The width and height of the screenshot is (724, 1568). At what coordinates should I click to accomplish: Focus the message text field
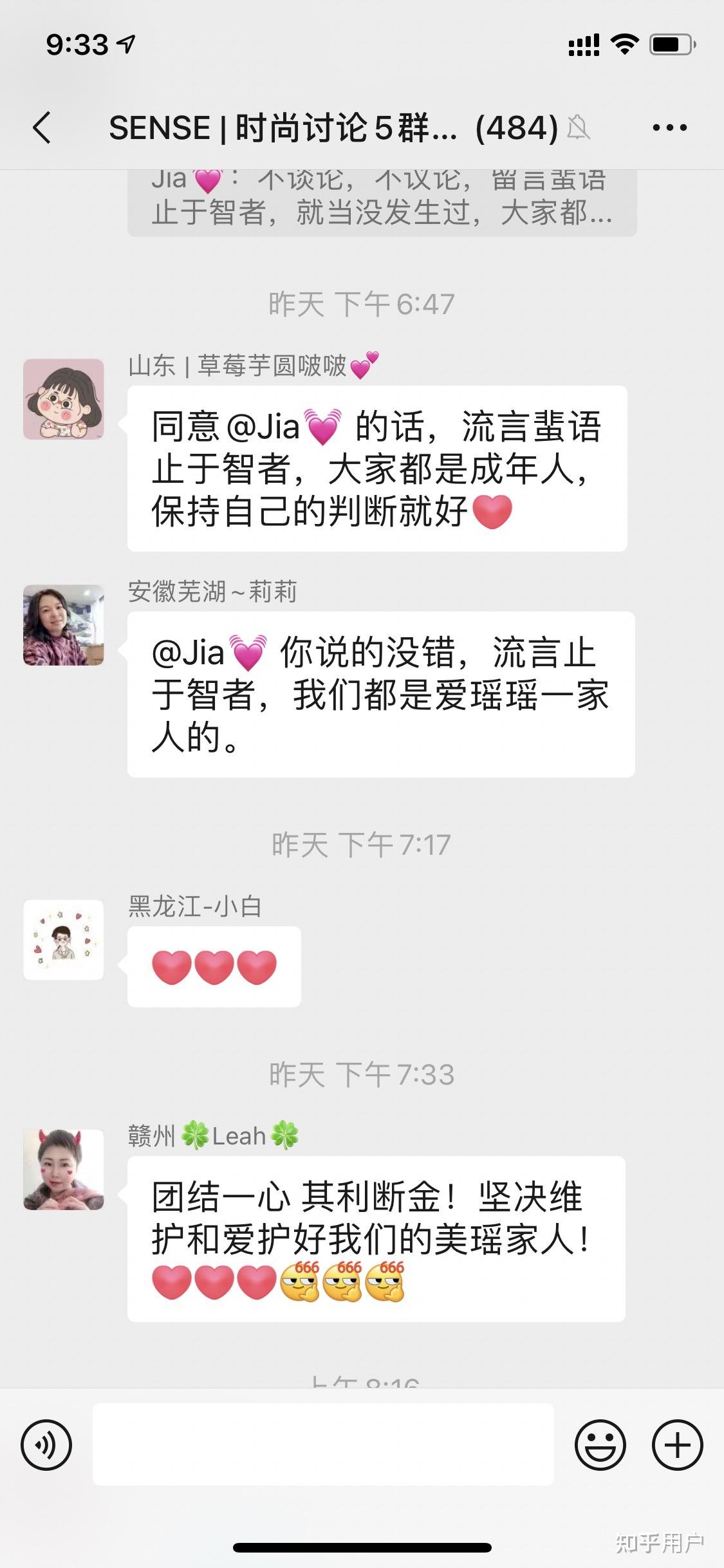(323, 1445)
